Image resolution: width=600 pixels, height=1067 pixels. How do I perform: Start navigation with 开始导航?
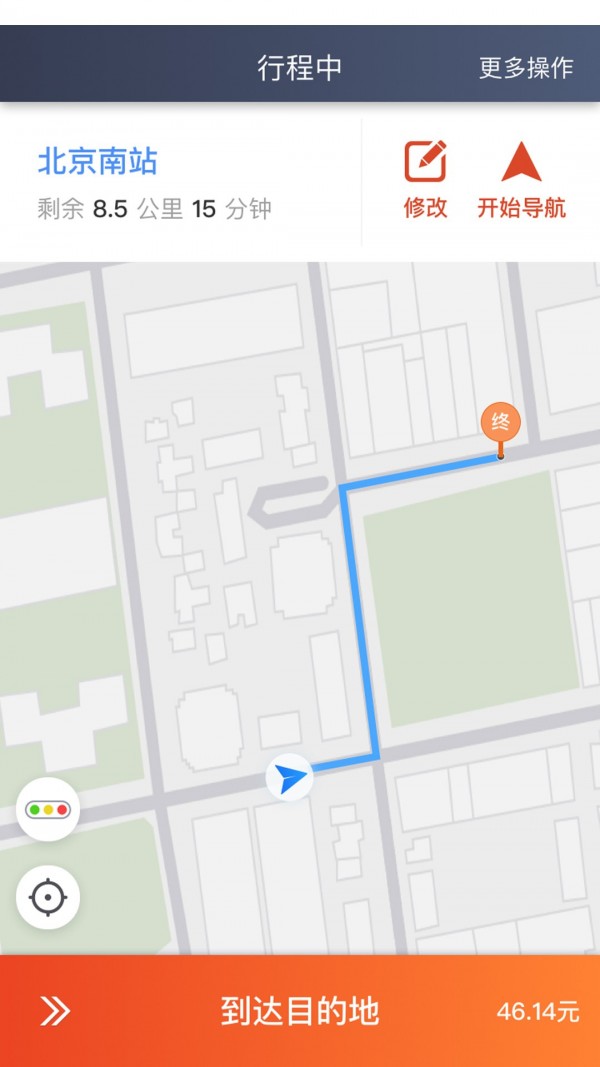pos(521,180)
